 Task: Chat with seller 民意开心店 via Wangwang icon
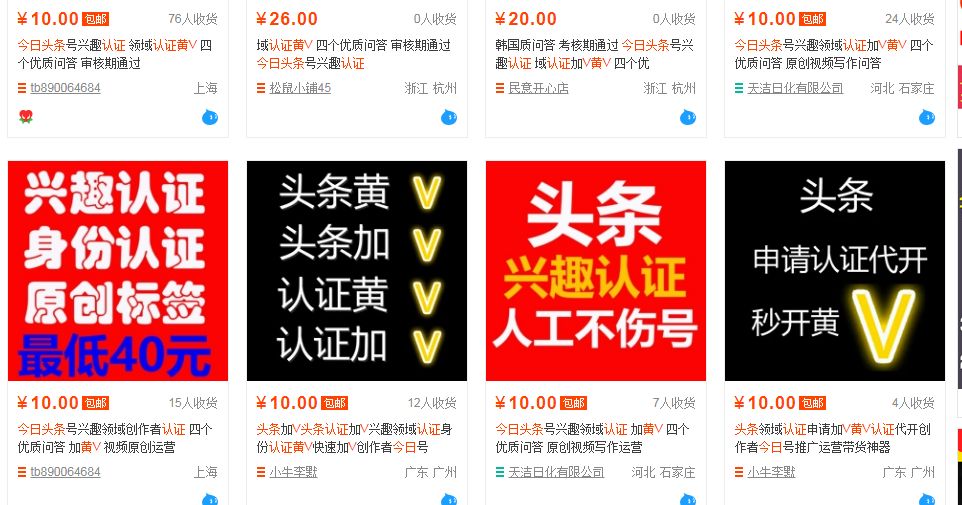pyautogui.click(x=688, y=117)
